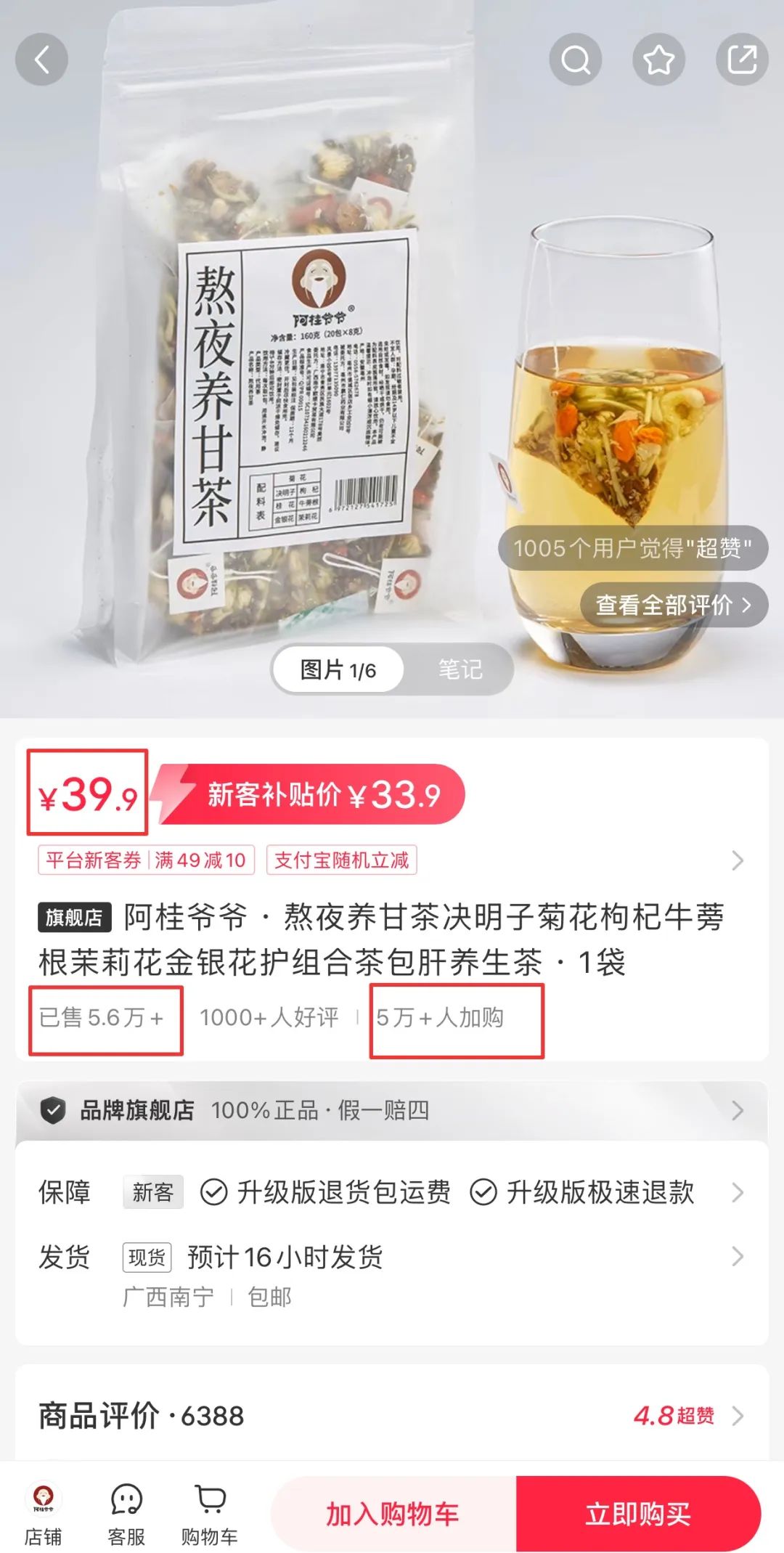This screenshot has height=1553, width=784.
Task: Select the 图片 1/6 tab
Action: click(338, 669)
